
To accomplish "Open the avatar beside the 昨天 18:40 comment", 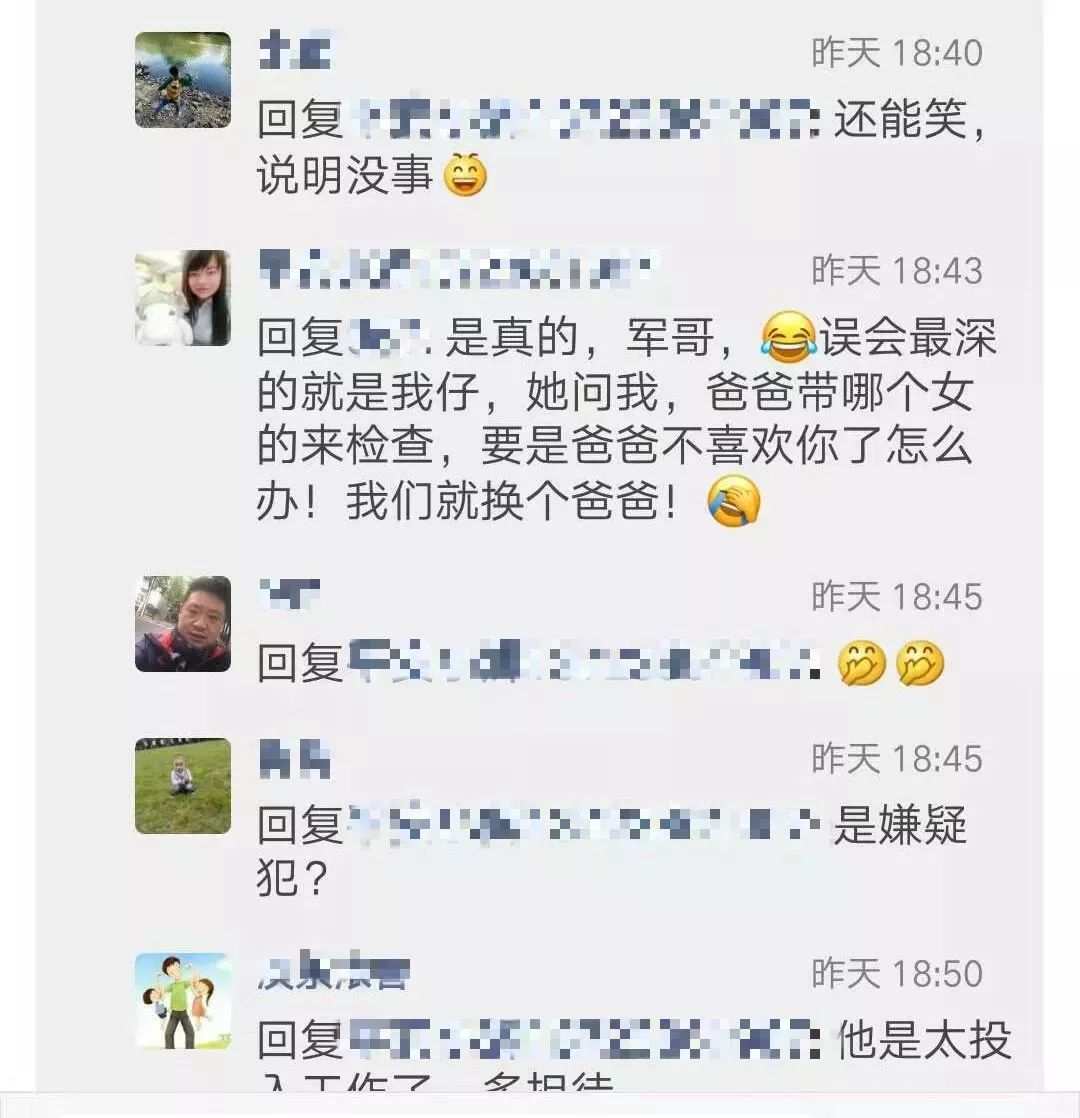I will click(x=183, y=80).
